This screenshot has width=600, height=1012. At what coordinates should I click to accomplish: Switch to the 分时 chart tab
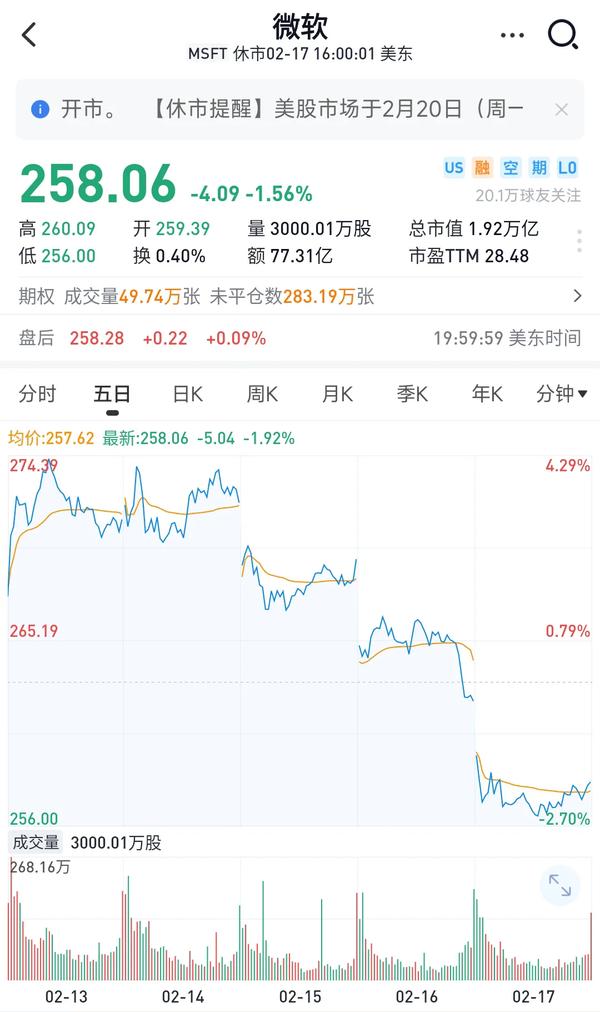[x=37, y=393]
